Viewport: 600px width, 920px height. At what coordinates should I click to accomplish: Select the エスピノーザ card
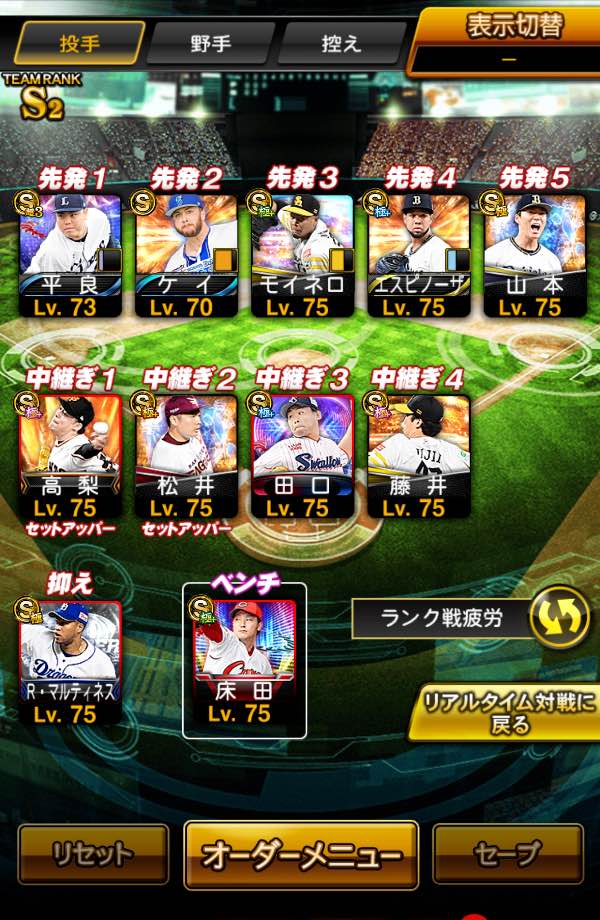(x=418, y=255)
